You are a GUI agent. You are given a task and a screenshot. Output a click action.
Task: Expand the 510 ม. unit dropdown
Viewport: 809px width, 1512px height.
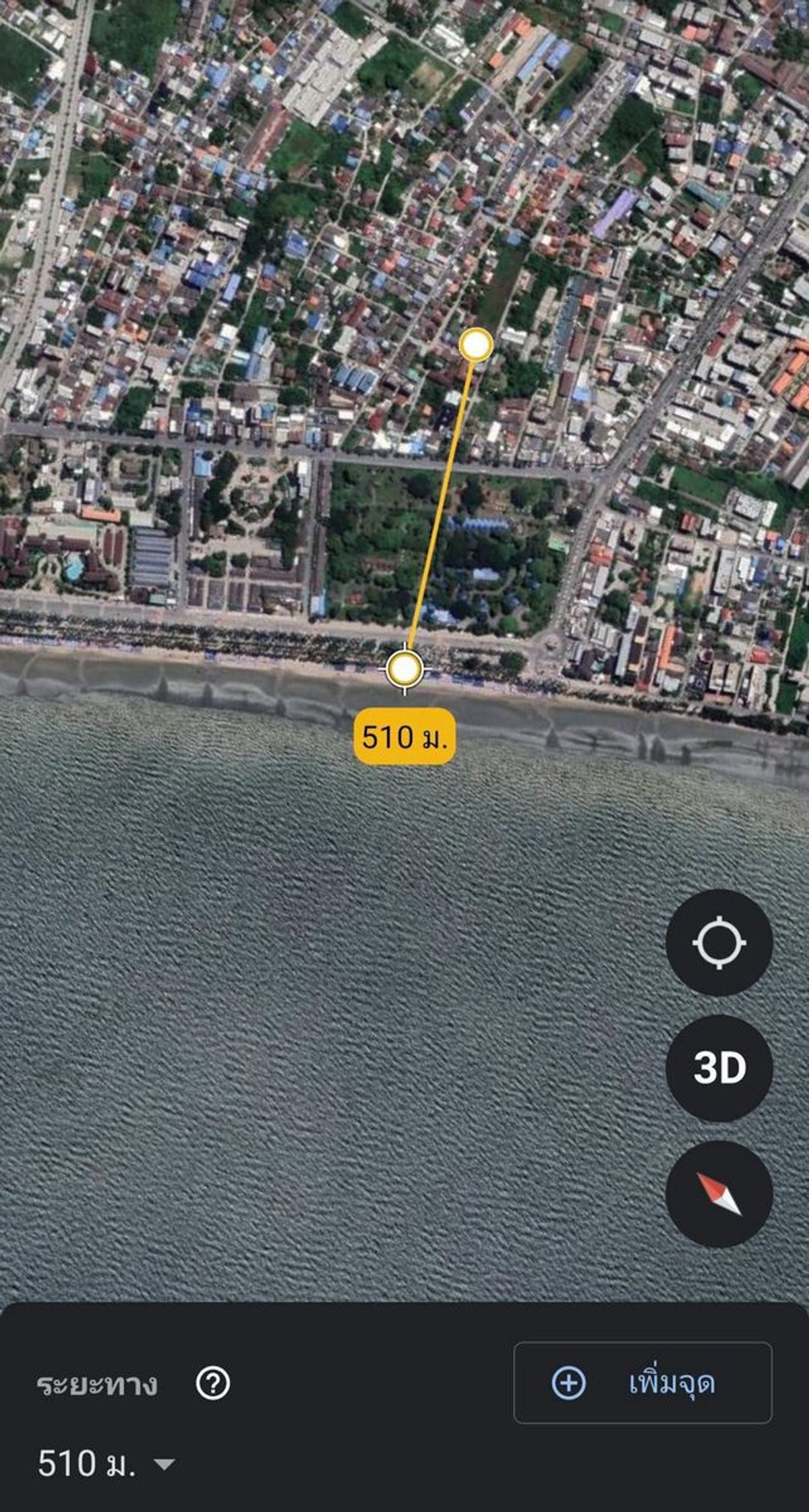pos(106,1463)
